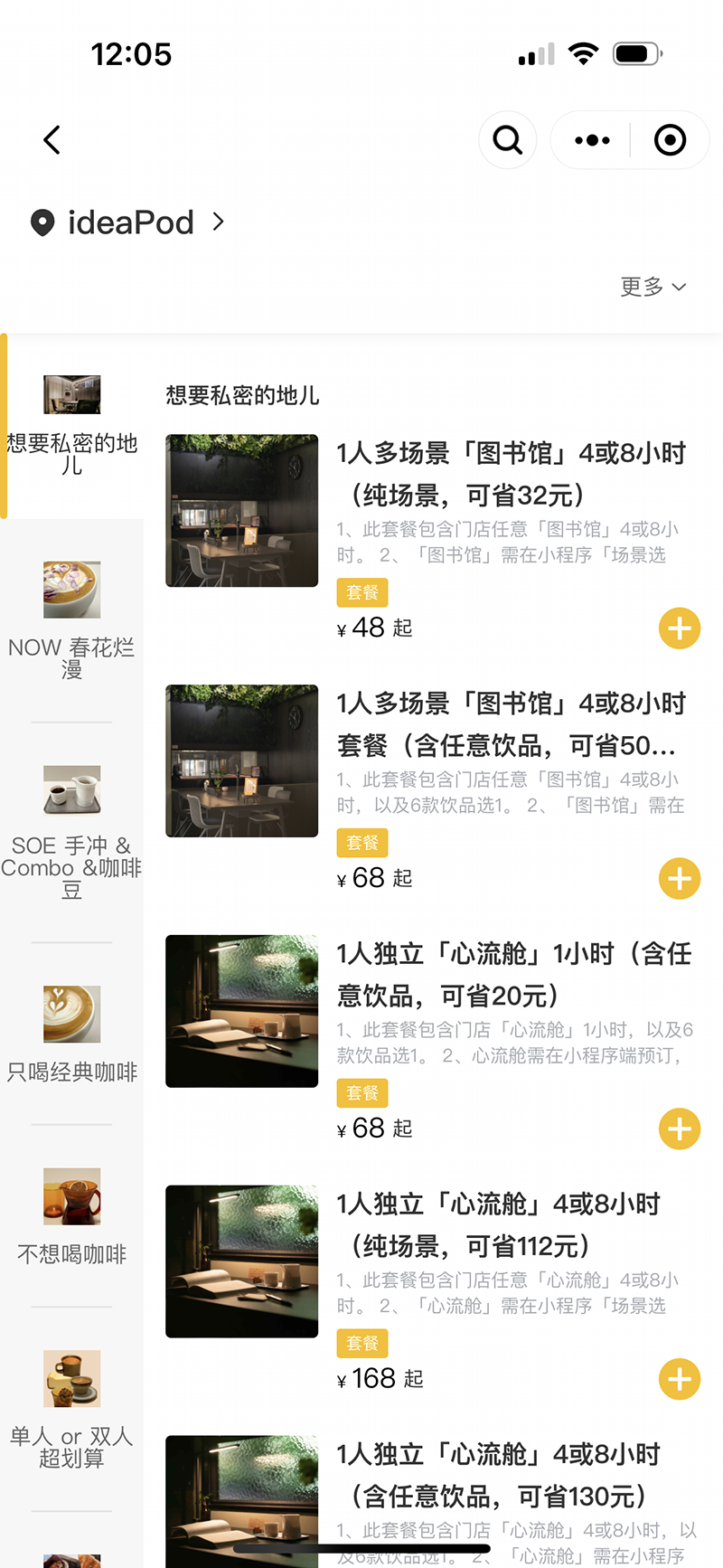This screenshot has height=1568, width=723.
Task: Expand the 更多 dropdown
Action: pyautogui.click(x=653, y=288)
